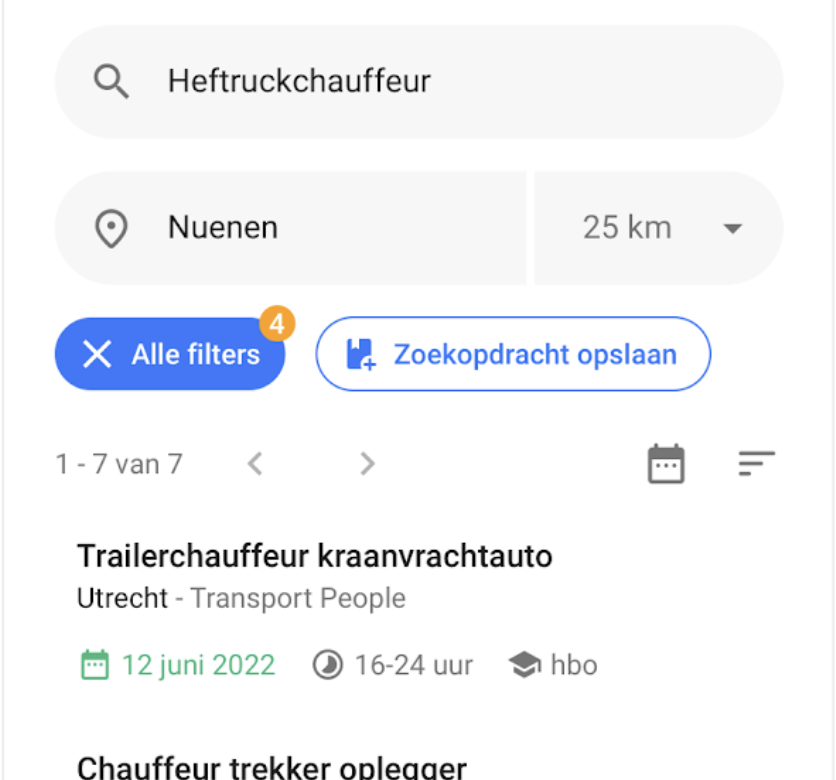Viewport: 836px width, 780px height.
Task: Tap the Heftruckchauffeur search field
Action: coord(418,81)
